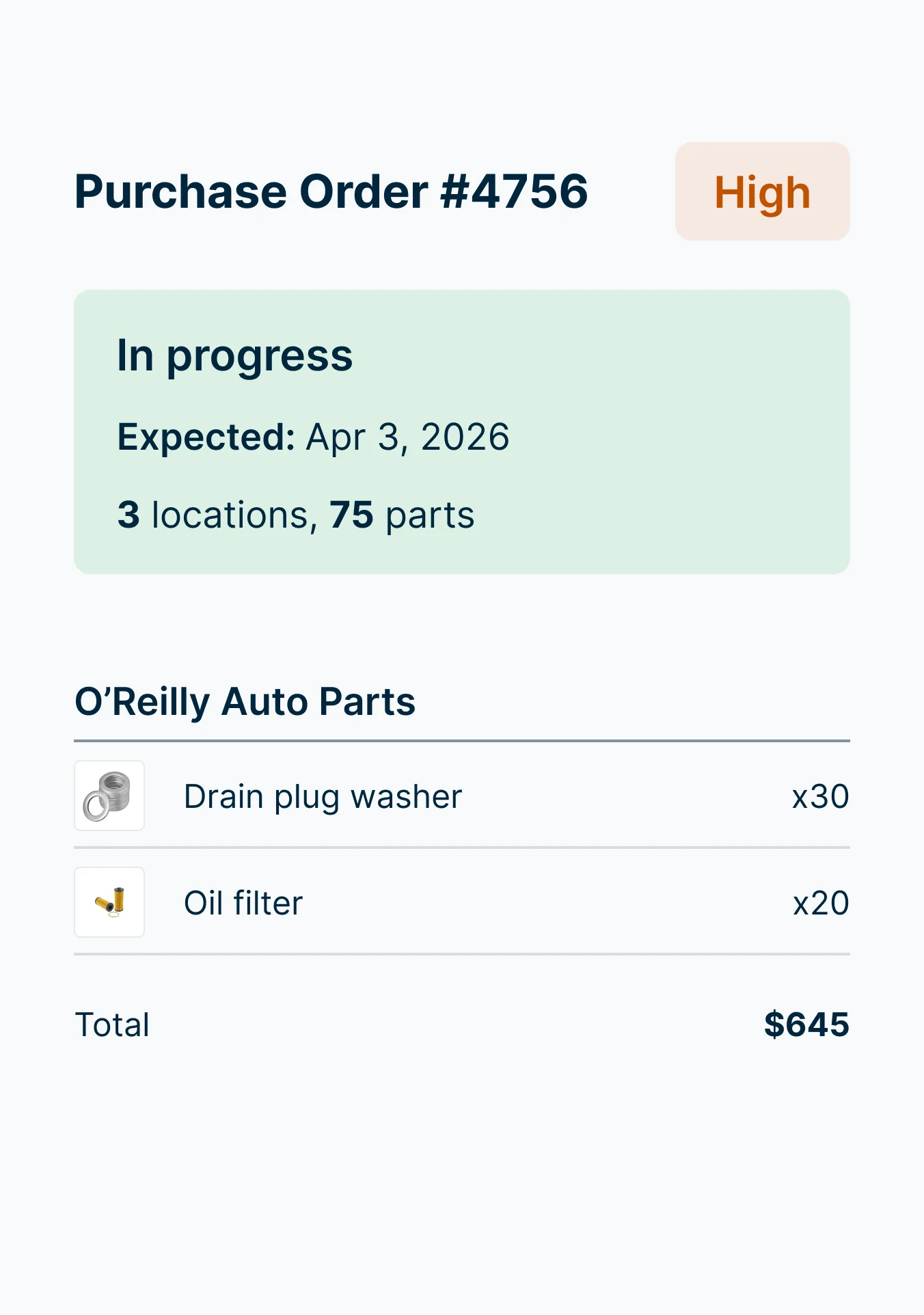The width and height of the screenshot is (924, 1315).
Task: Select the O'Reilly Auto Parts supplier header
Action: (244, 701)
